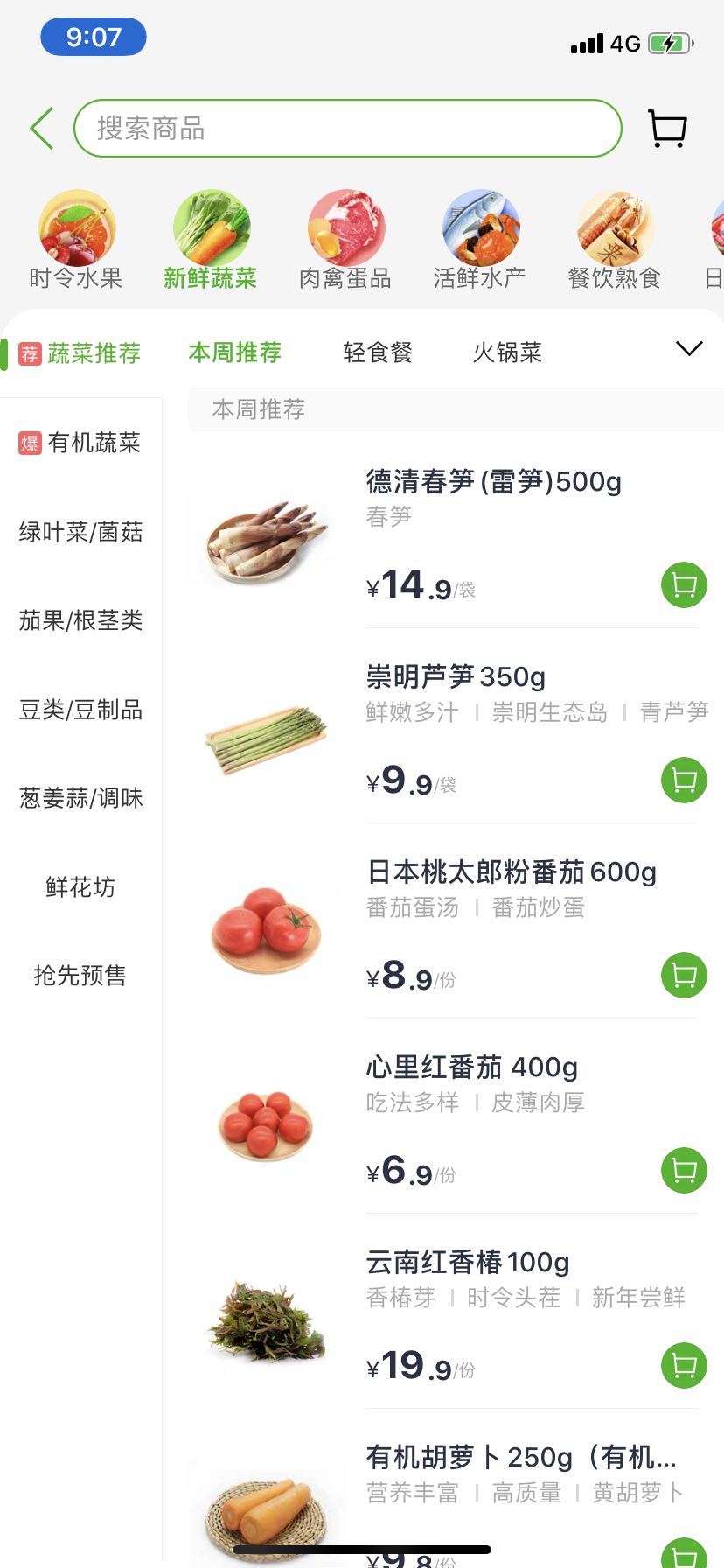
Task: Open 茄果/根茎类 sidebar category
Action: tap(80, 620)
